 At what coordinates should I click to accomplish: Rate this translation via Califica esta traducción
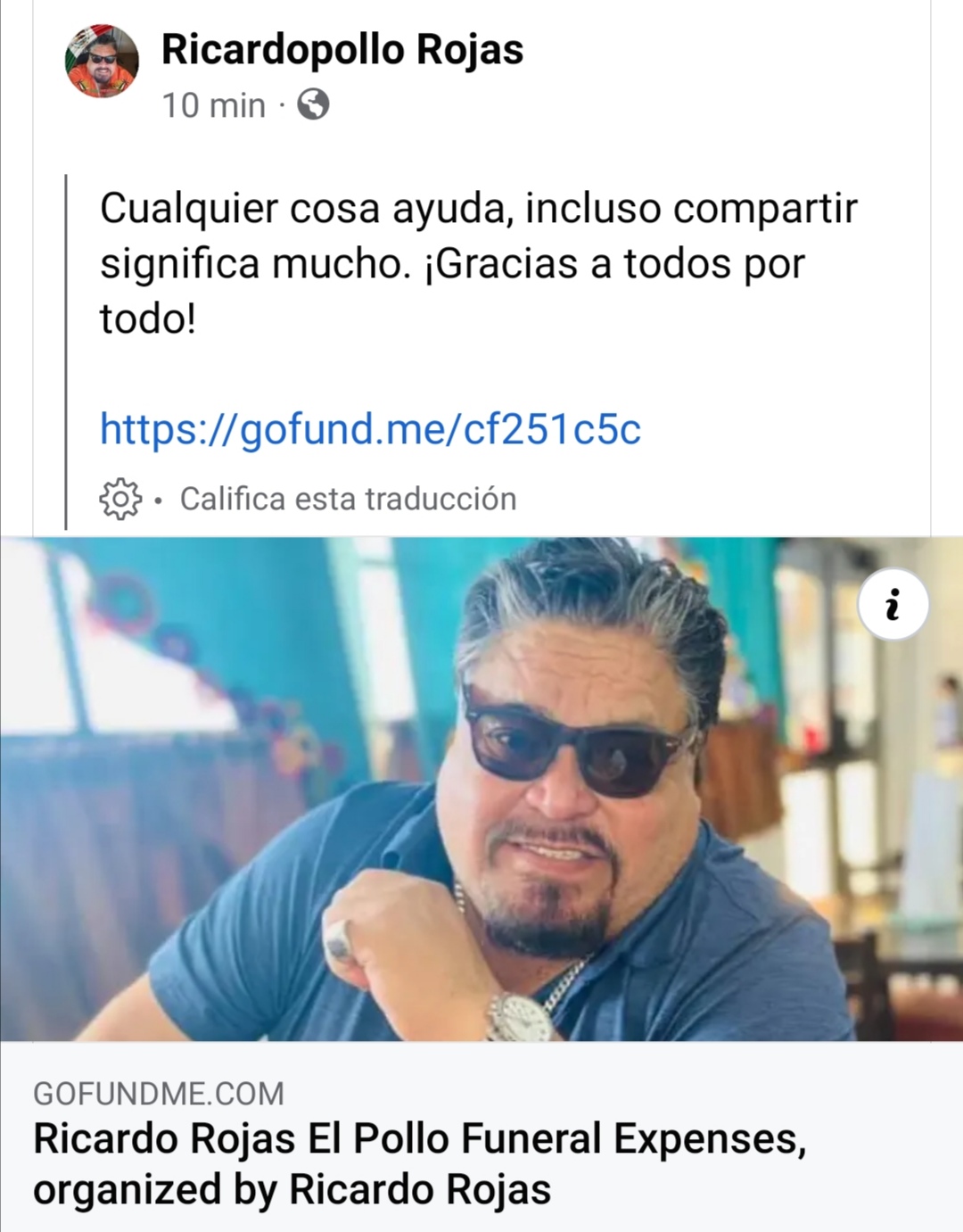pos(348,499)
